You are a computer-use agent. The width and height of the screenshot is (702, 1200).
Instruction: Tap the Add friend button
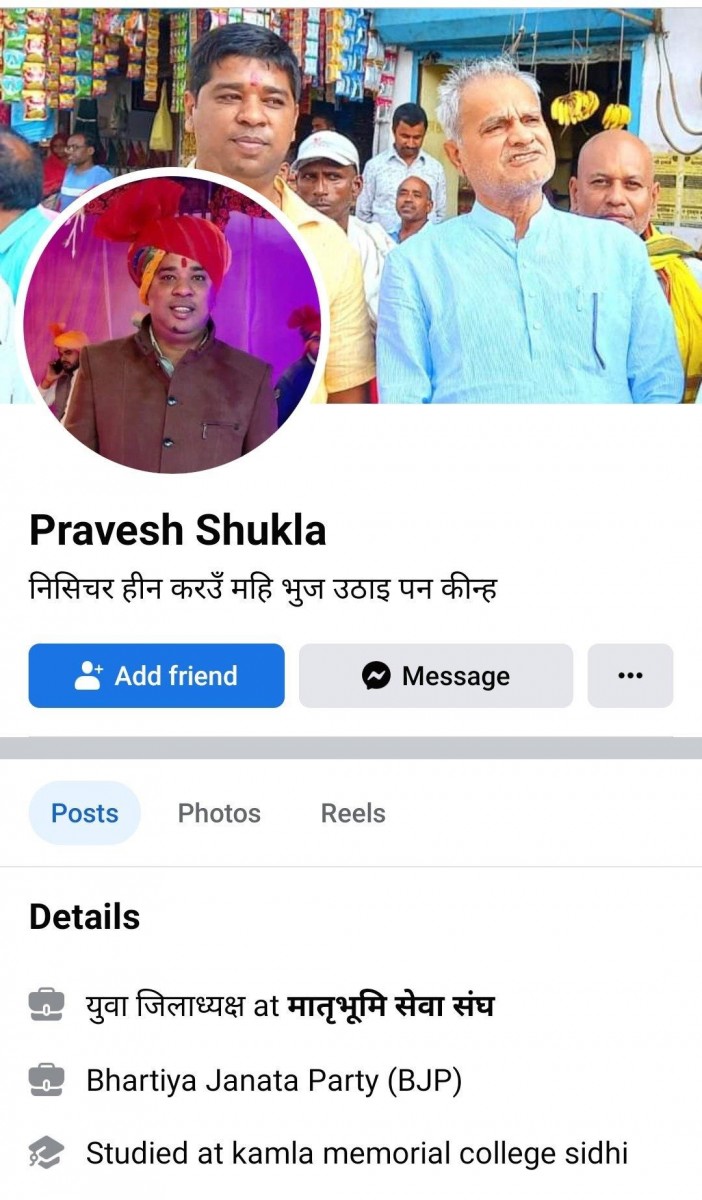(x=156, y=676)
